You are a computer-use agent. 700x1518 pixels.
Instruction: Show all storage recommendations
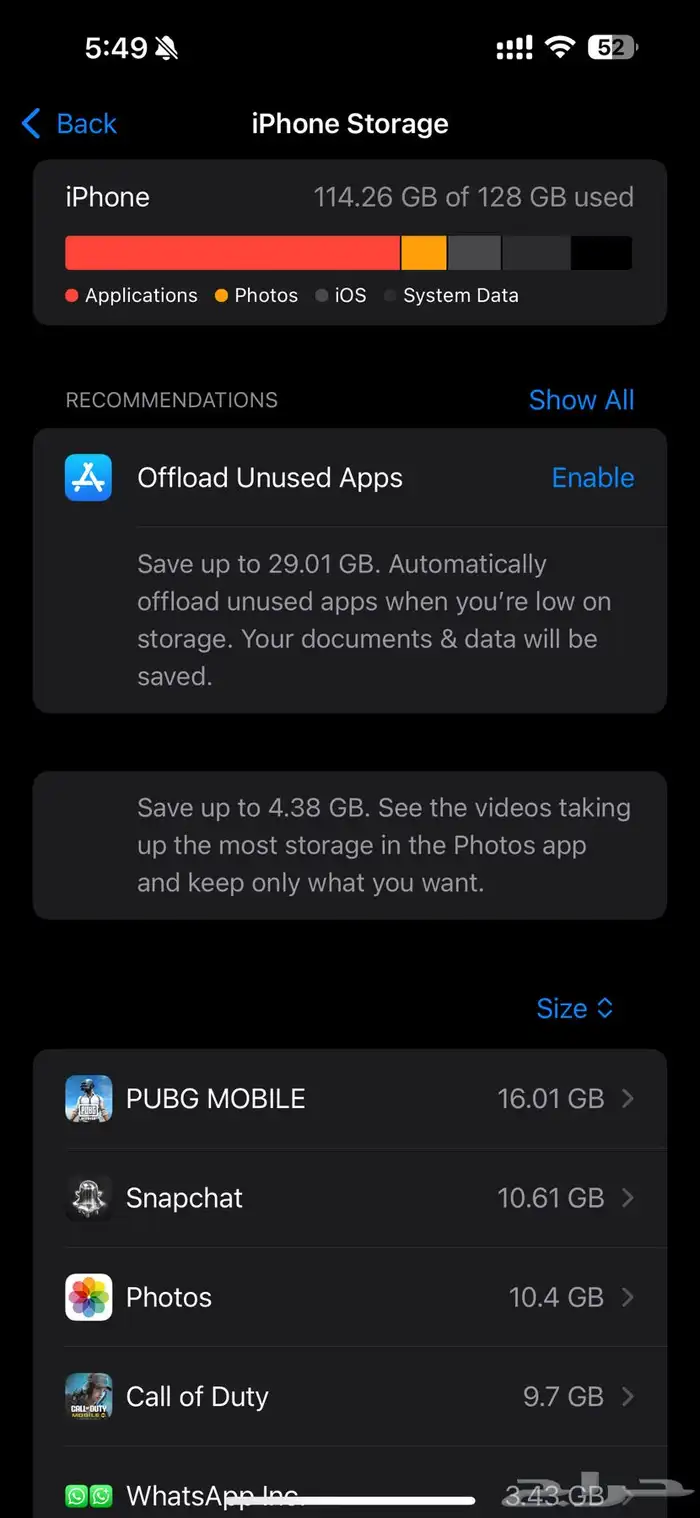[581, 400]
